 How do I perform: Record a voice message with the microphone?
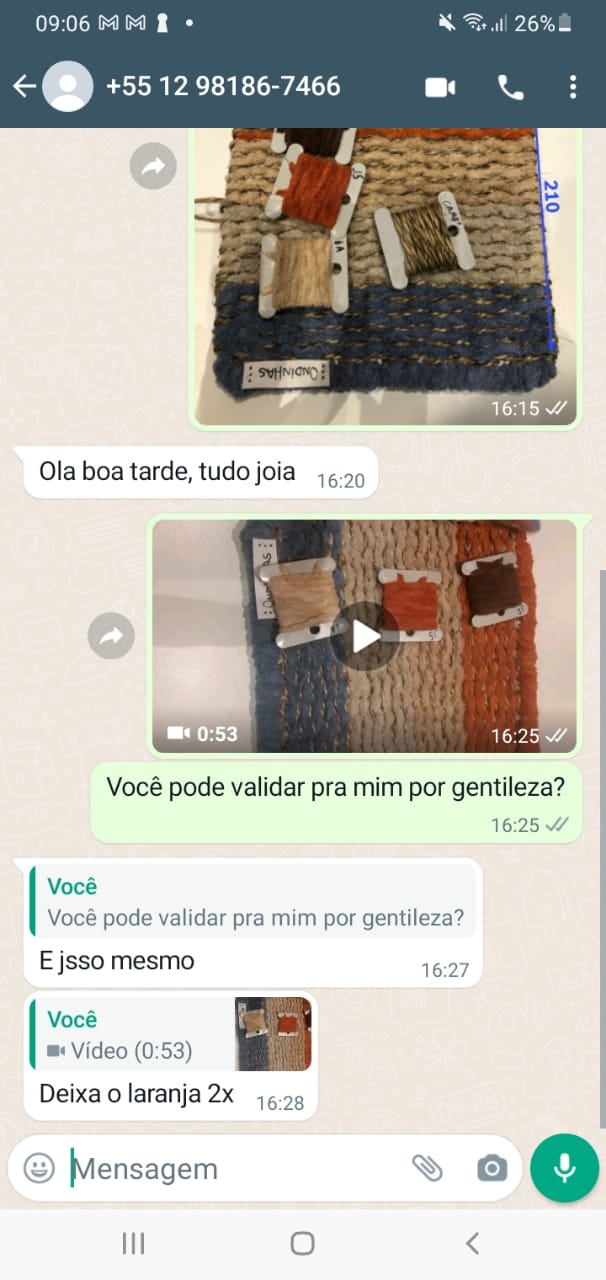pos(564,1168)
